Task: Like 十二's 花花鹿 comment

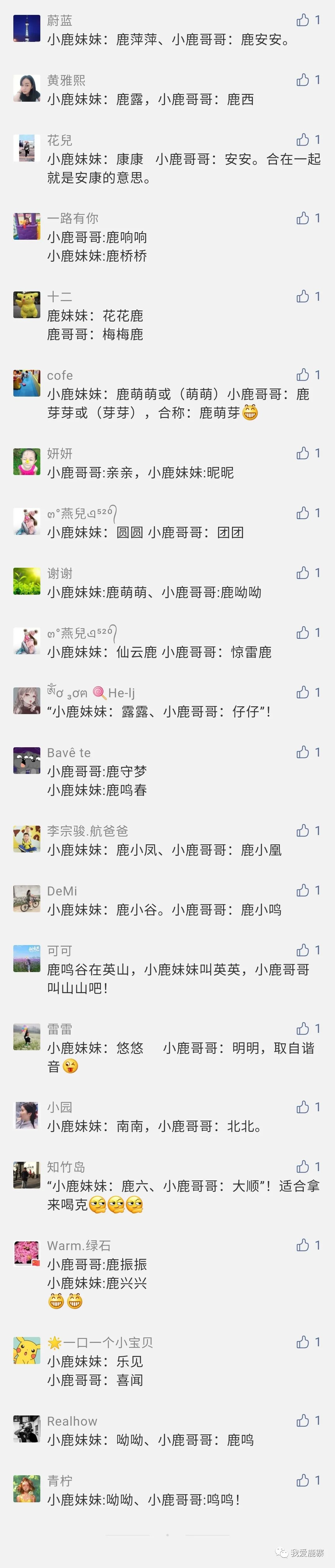Action: tap(303, 296)
